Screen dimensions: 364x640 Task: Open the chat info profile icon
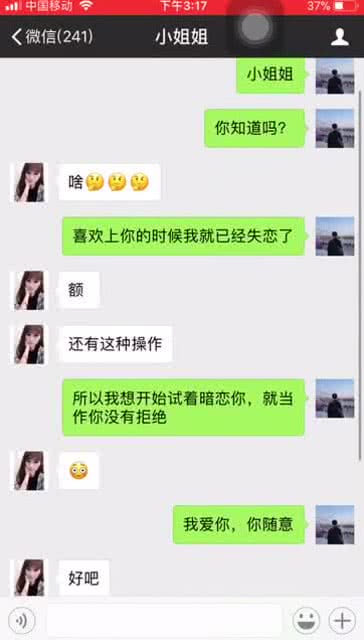(x=340, y=37)
